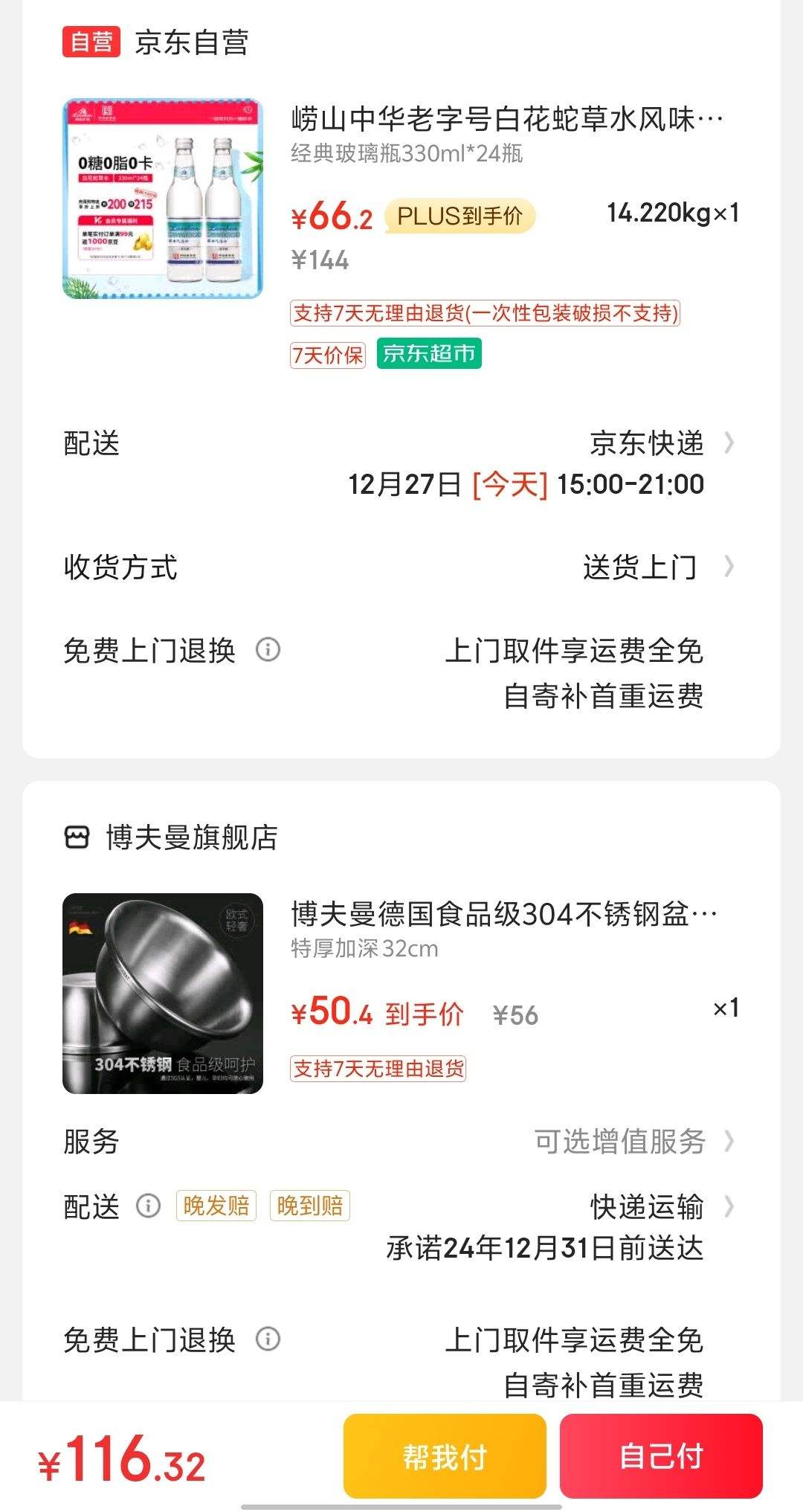Open 京东快递 delivery time options

pos(658,444)
